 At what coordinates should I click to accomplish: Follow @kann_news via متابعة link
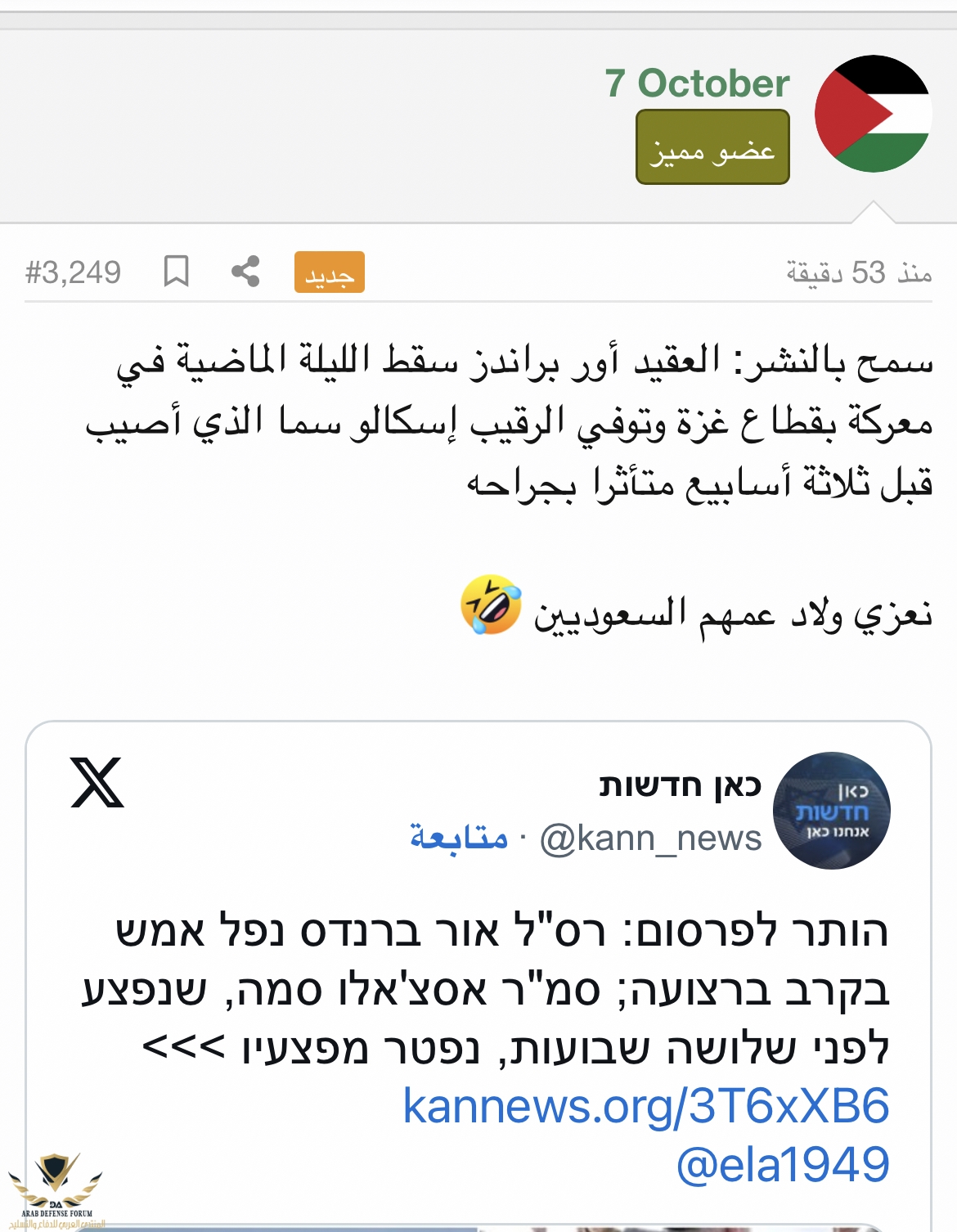459,838
